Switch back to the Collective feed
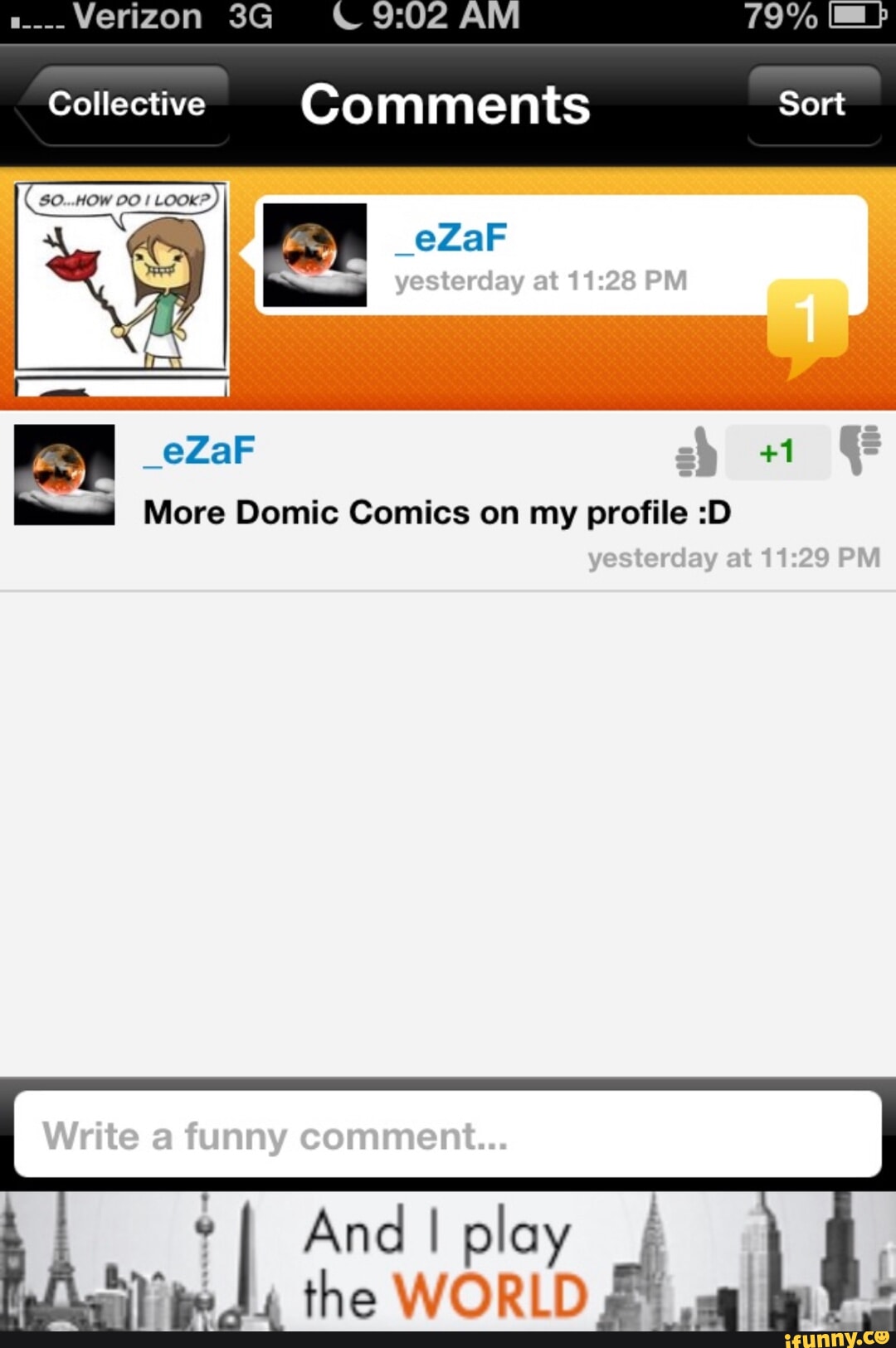 point(124,104)
